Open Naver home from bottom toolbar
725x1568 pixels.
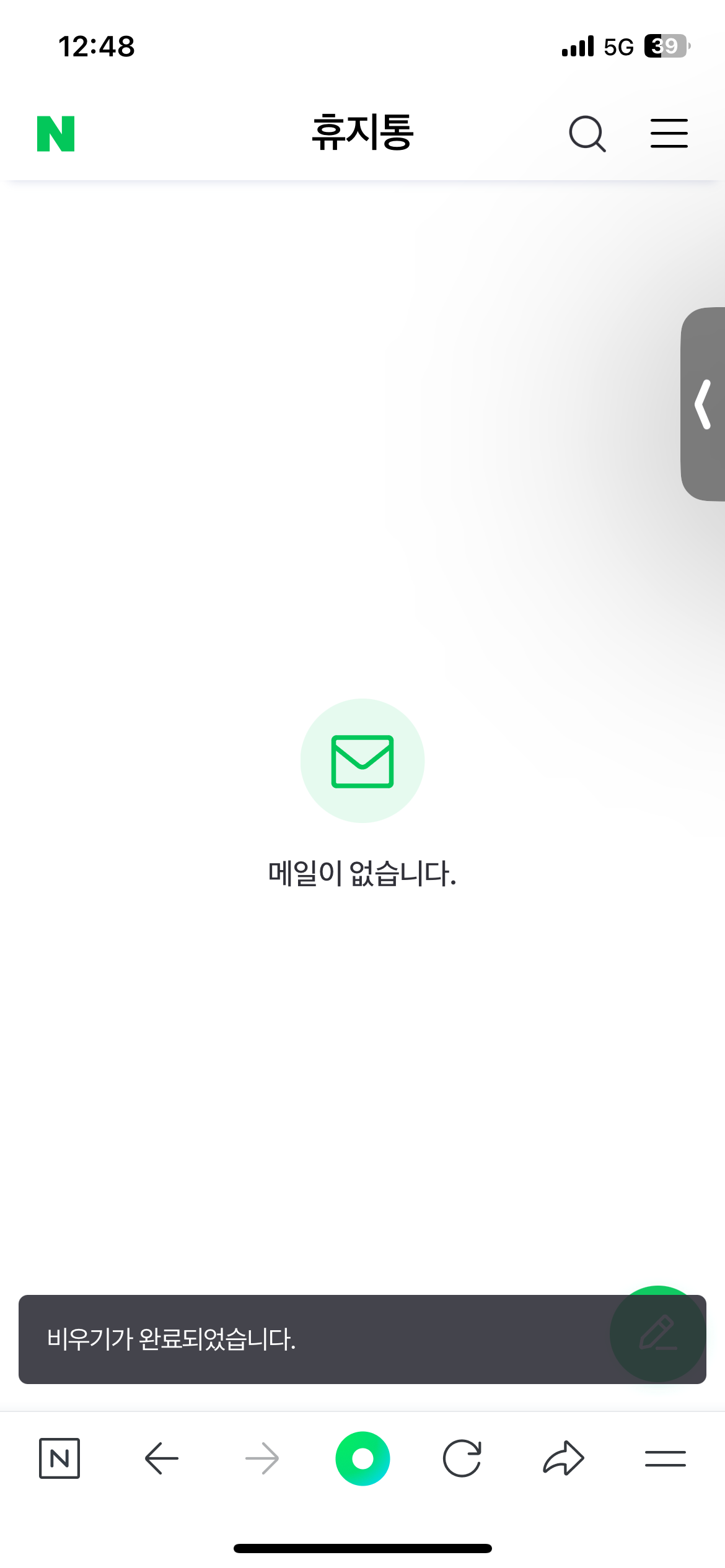click(59, 1458)
